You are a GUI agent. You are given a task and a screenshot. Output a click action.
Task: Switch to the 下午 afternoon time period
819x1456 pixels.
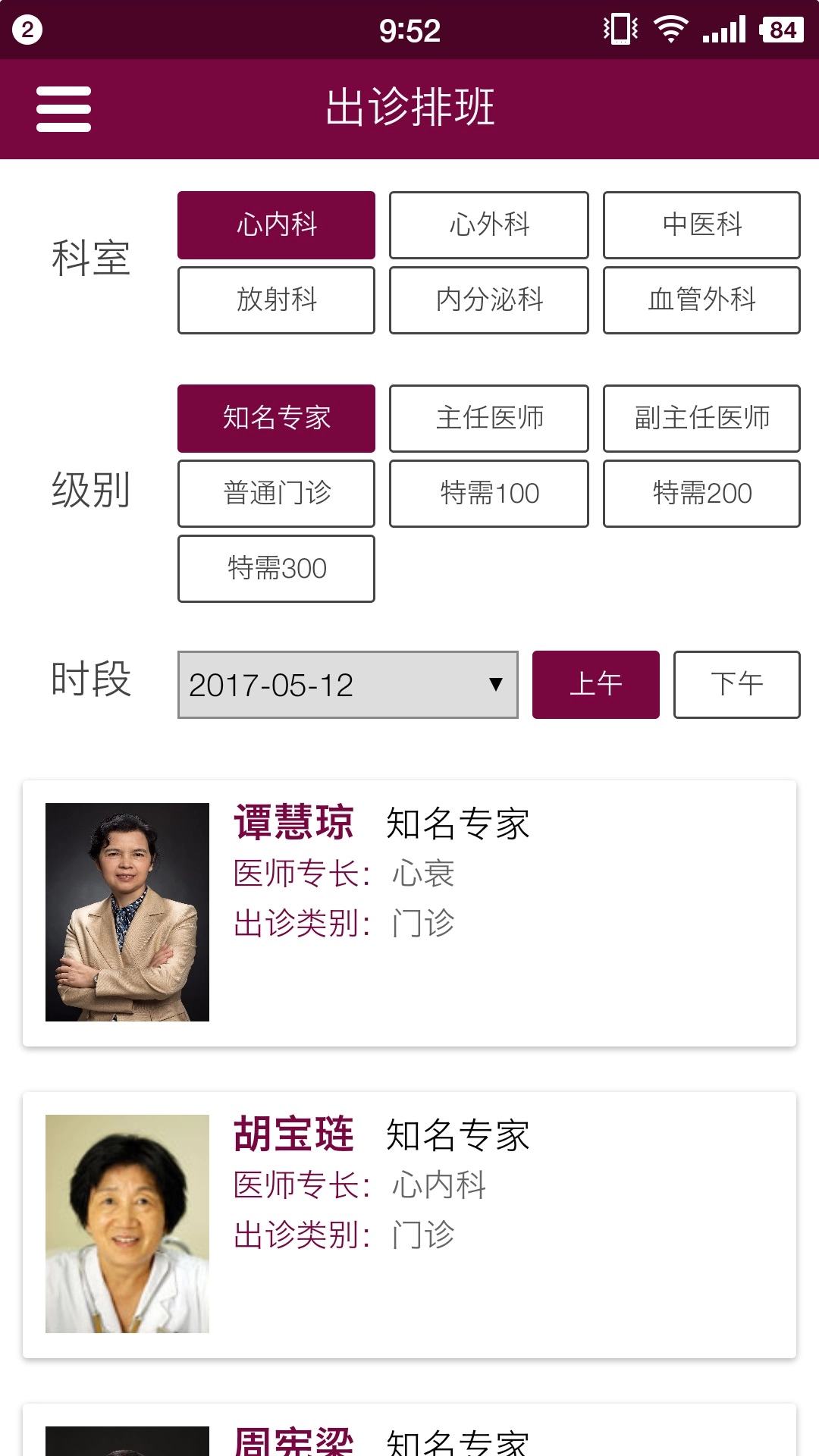coord(736,684)
